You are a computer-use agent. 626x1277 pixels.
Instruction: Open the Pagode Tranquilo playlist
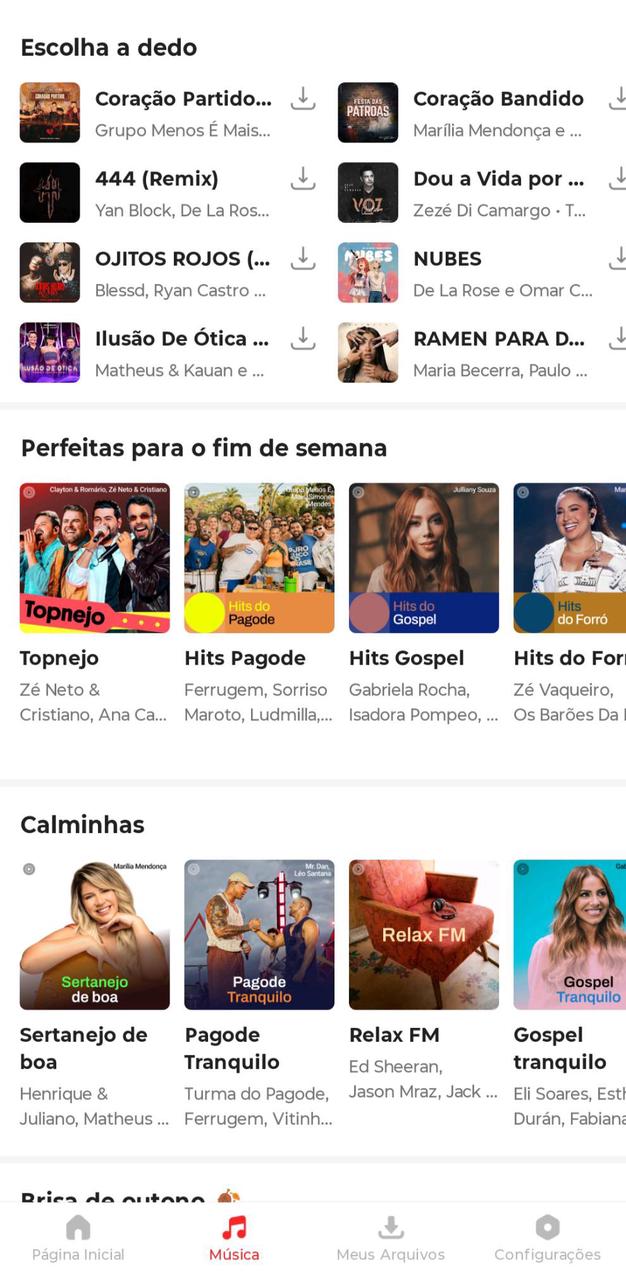pyautogui.click(x=259, y=935)
